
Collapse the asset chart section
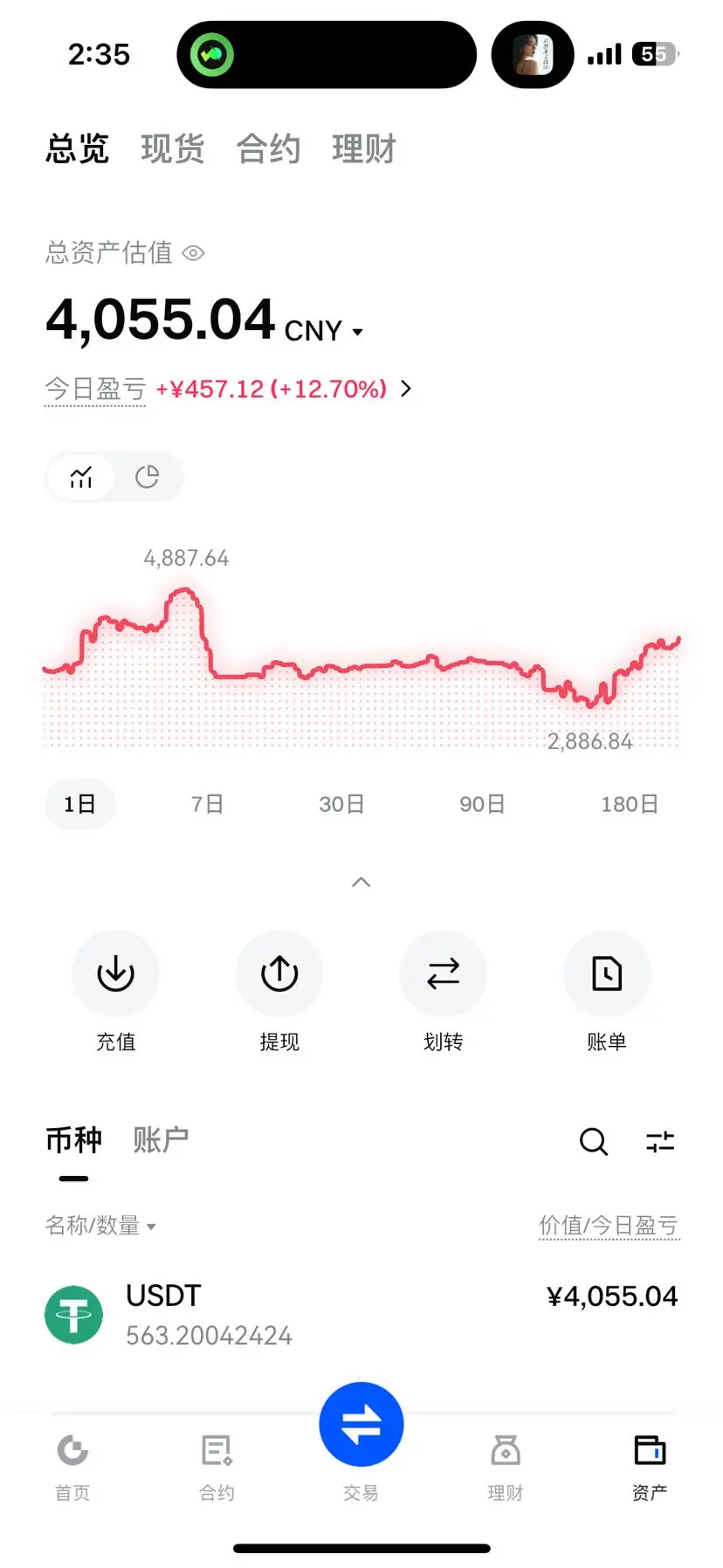coord(361,882)
